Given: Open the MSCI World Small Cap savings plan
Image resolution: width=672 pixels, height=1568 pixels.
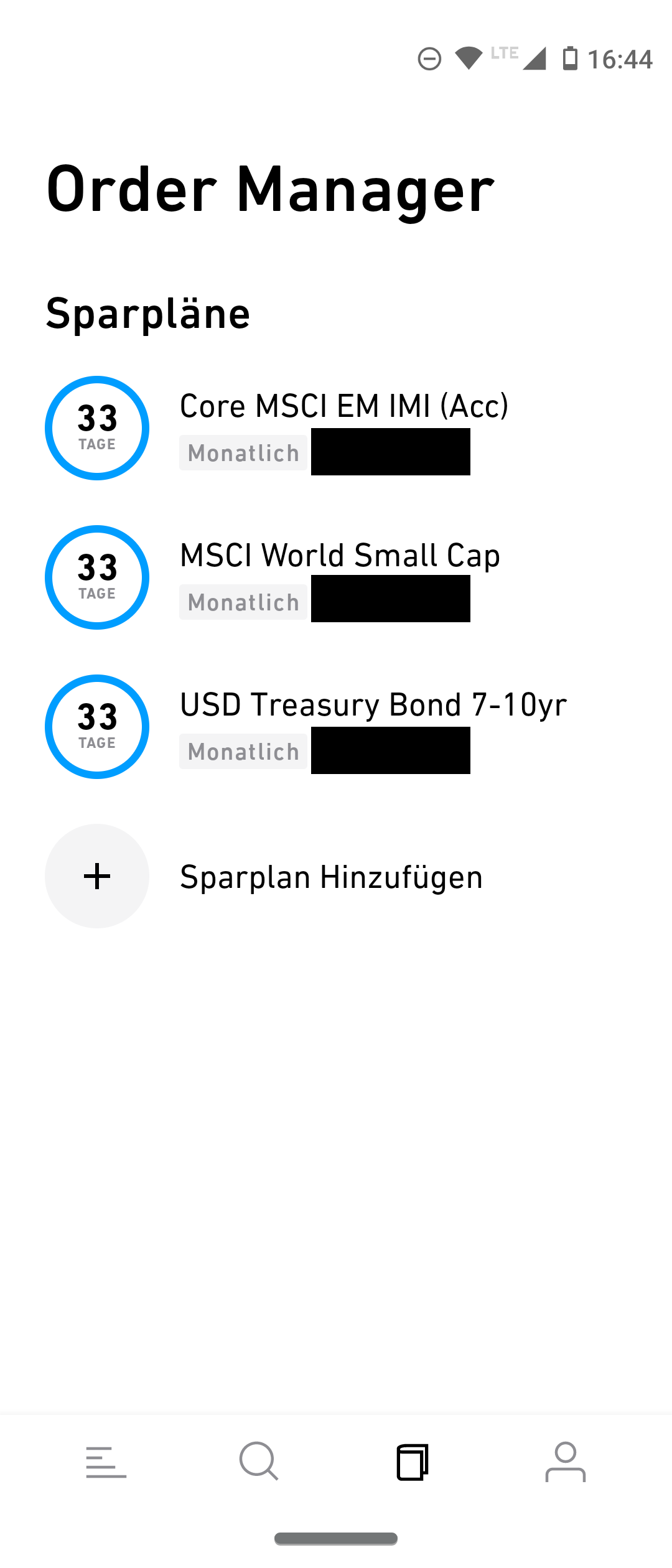Looking at the screenshot, I should (340, 556).
